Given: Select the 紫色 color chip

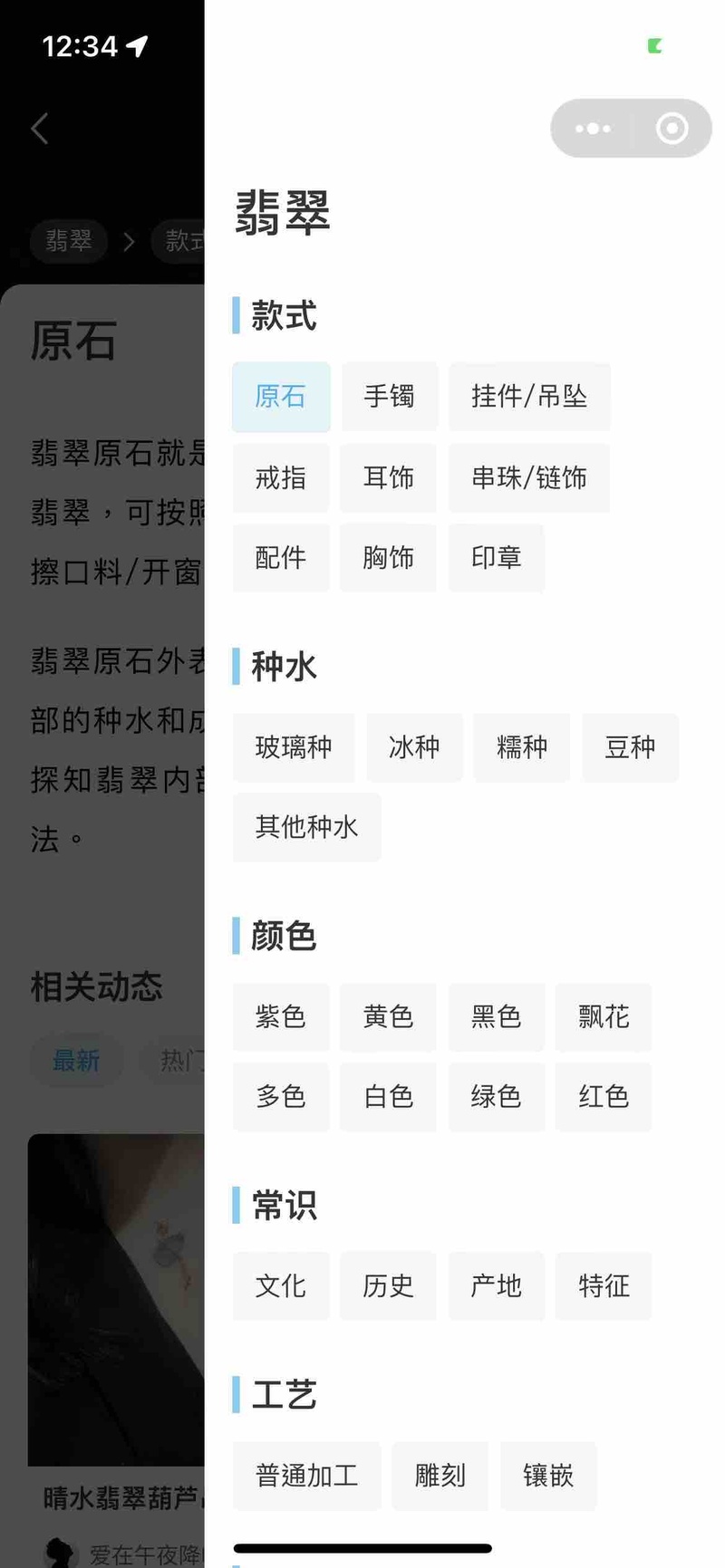Looking at the screenshot, I should (x=281, y=1017).
